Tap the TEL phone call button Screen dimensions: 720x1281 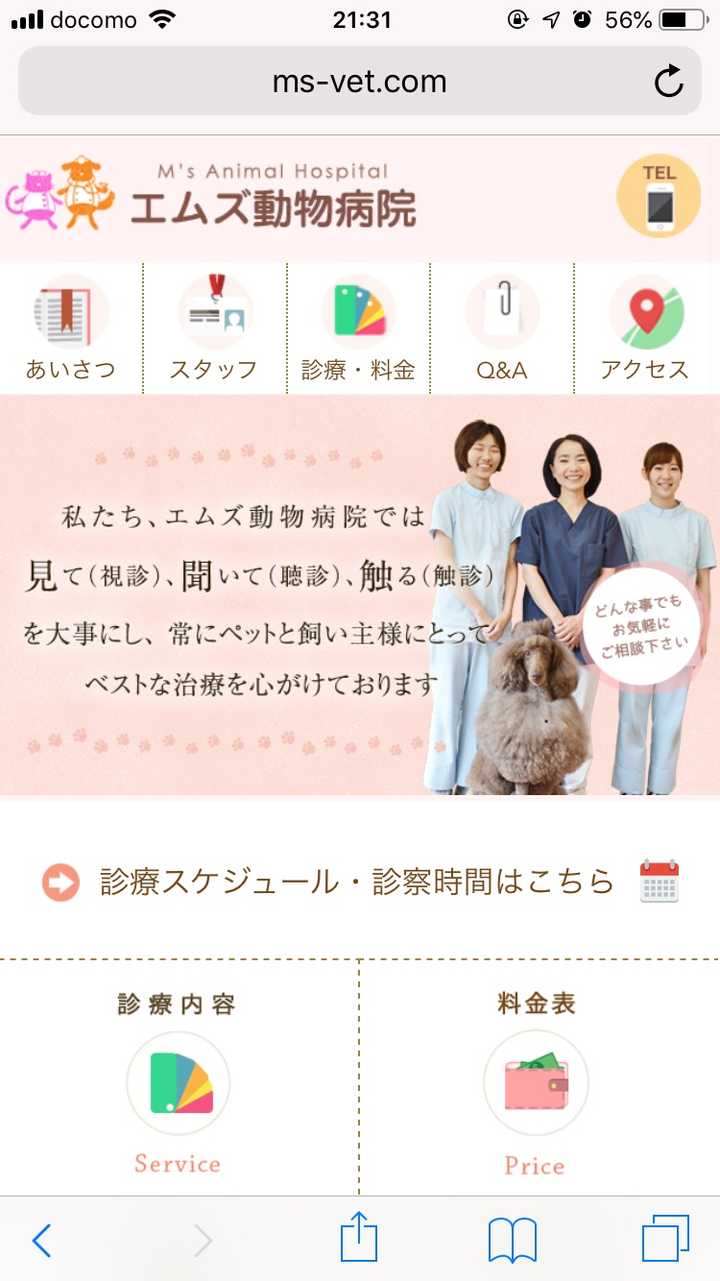pos(658,196)
